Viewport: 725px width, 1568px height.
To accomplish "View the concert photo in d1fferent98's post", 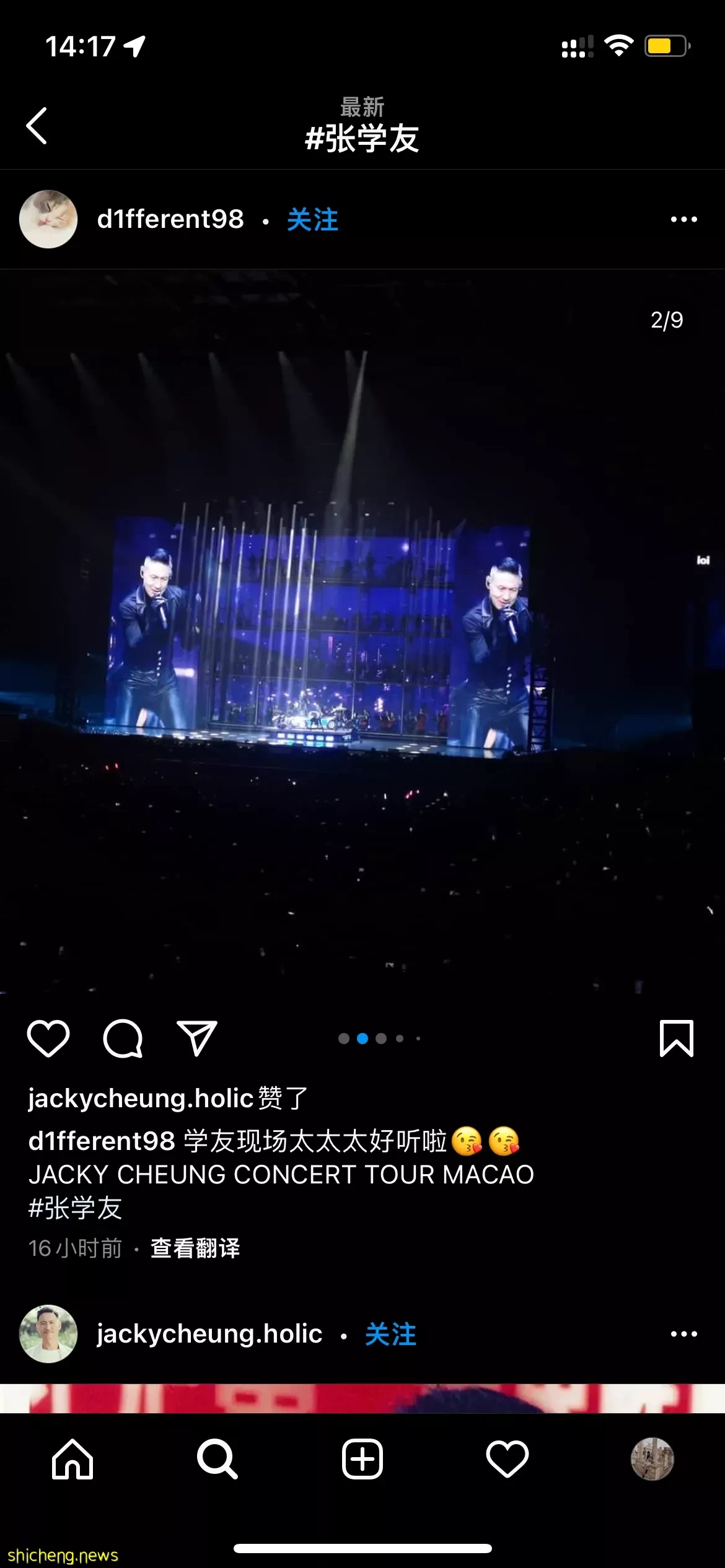I will click(362, 632).
